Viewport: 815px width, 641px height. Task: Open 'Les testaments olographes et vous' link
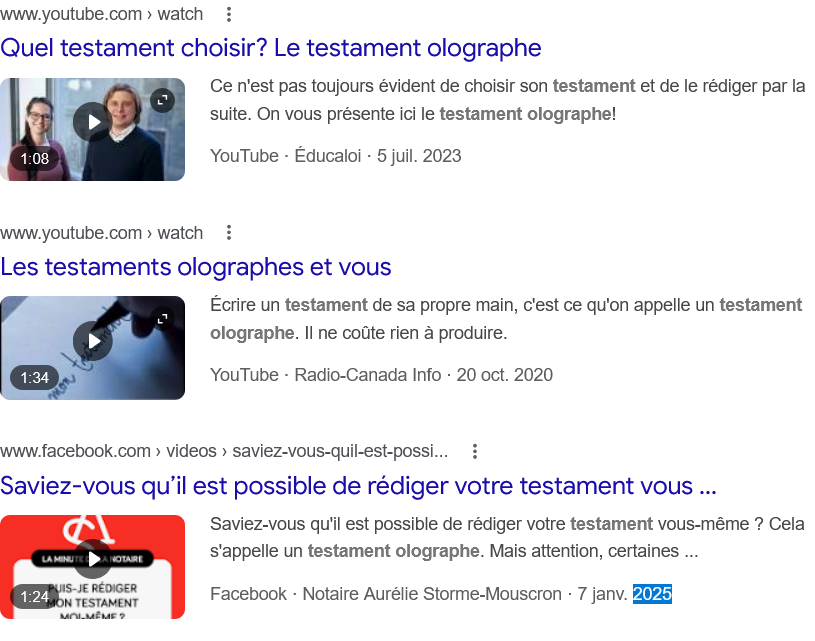[196, 267]
